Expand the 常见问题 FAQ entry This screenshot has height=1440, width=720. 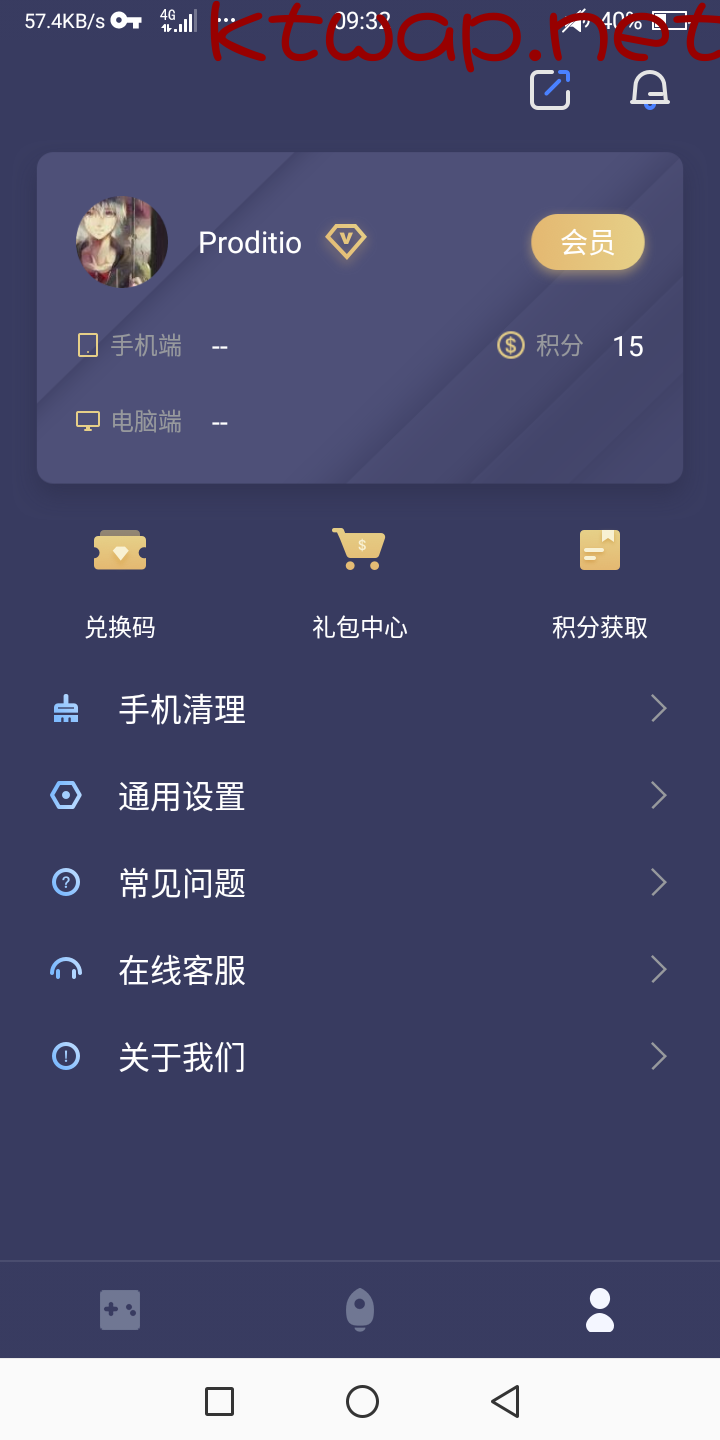(181, 883)
